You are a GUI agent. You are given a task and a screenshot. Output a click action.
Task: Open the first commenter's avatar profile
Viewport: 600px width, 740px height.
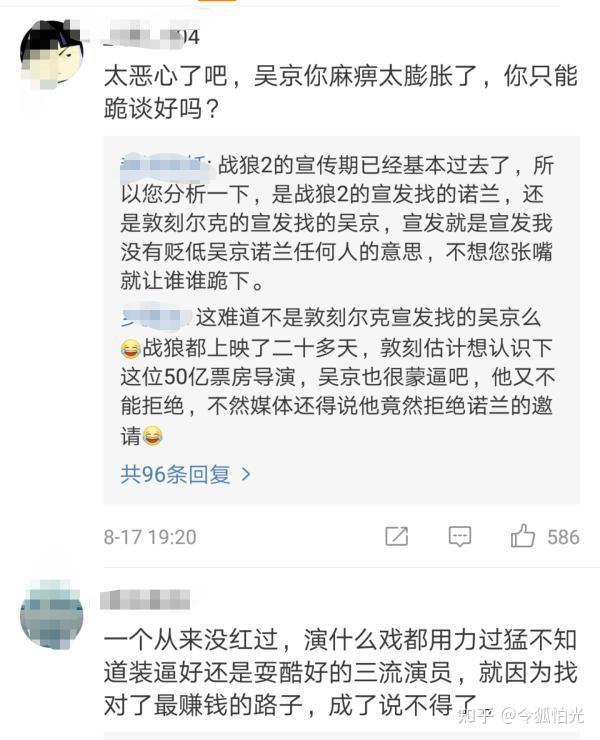(x=51, y=53)
